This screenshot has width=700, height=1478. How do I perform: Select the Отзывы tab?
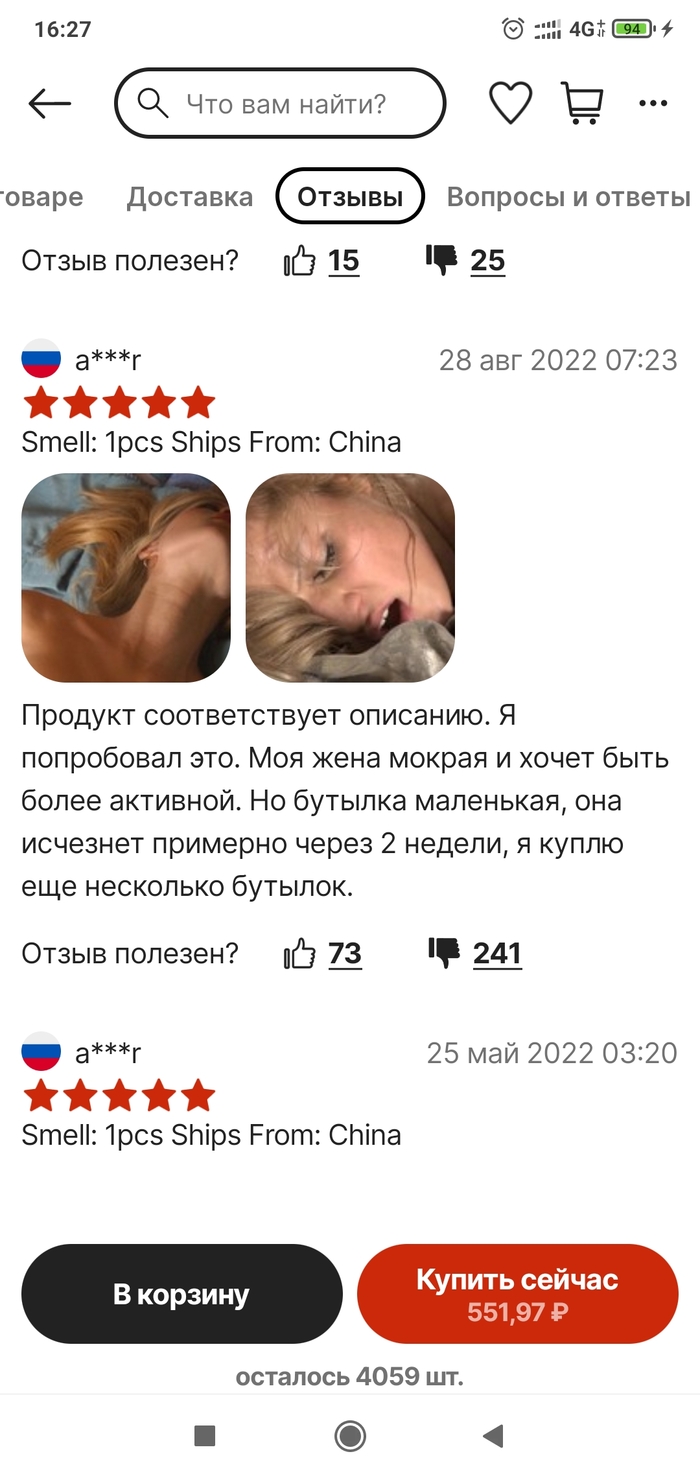click(350, 197)
